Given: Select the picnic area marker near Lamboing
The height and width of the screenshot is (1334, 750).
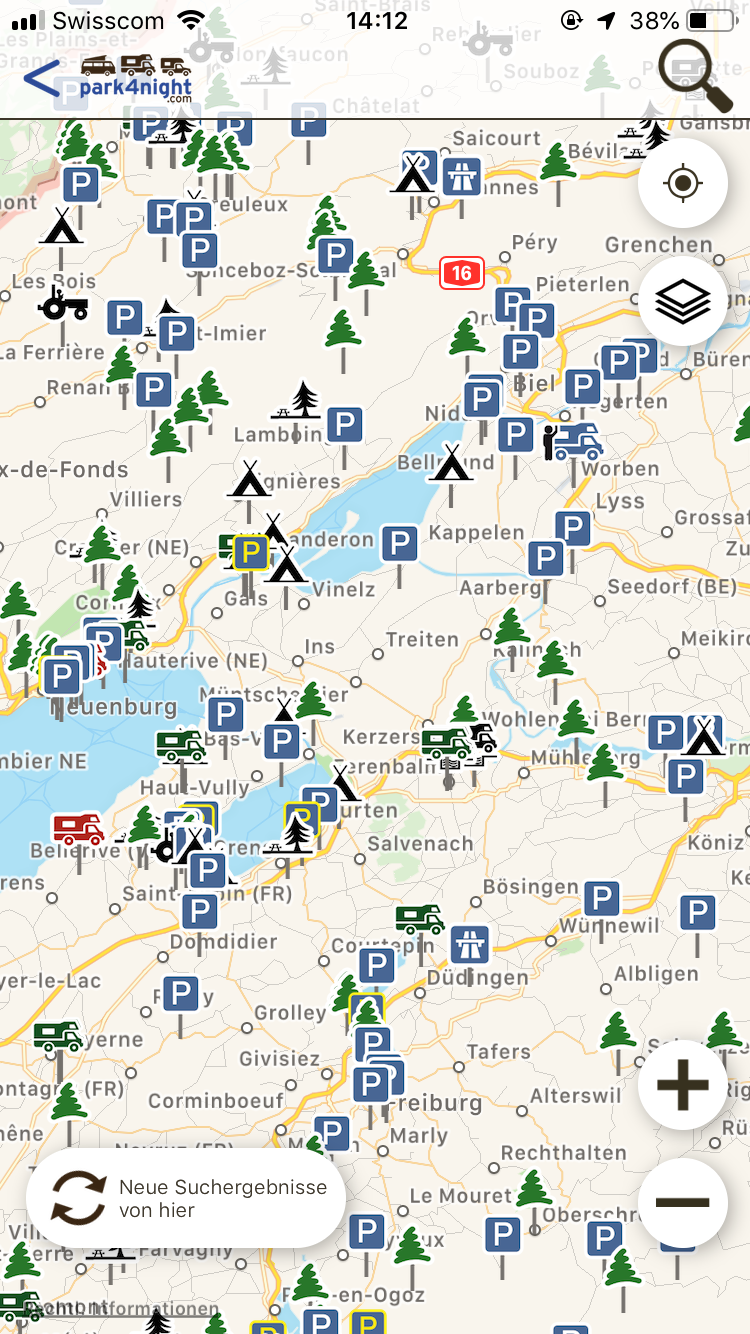Looking at the screenshot, I should click(x=297, y=400).
